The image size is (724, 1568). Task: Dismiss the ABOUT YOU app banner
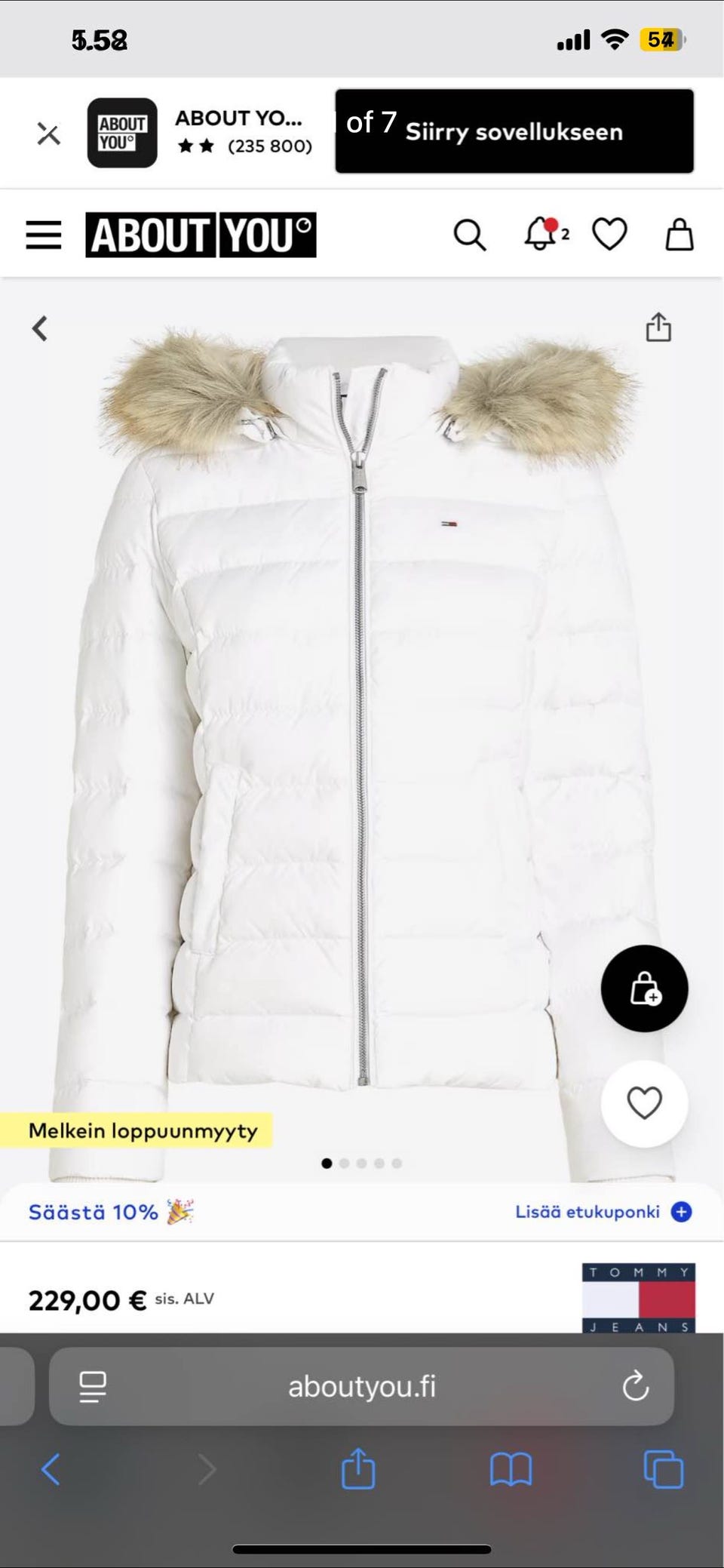[49, 134]
